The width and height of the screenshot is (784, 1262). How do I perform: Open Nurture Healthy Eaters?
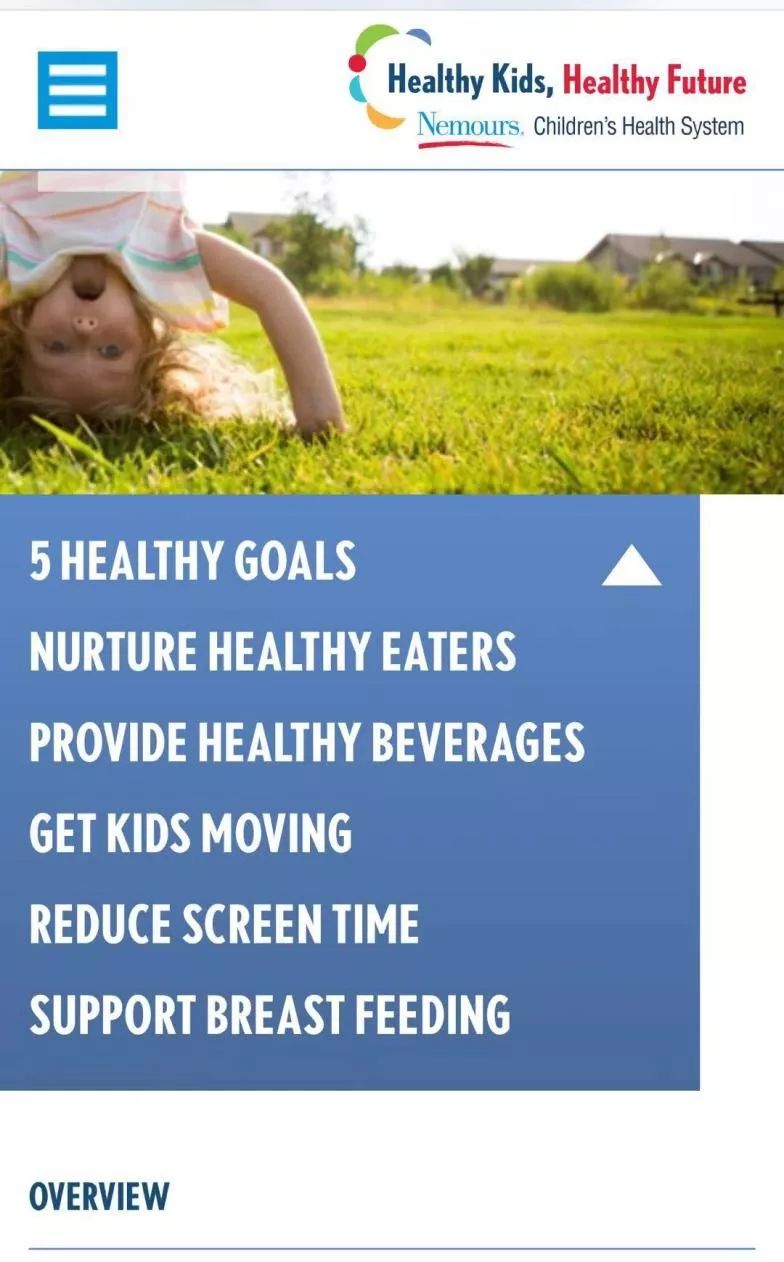pyautogui.click(x=272, y=652)
